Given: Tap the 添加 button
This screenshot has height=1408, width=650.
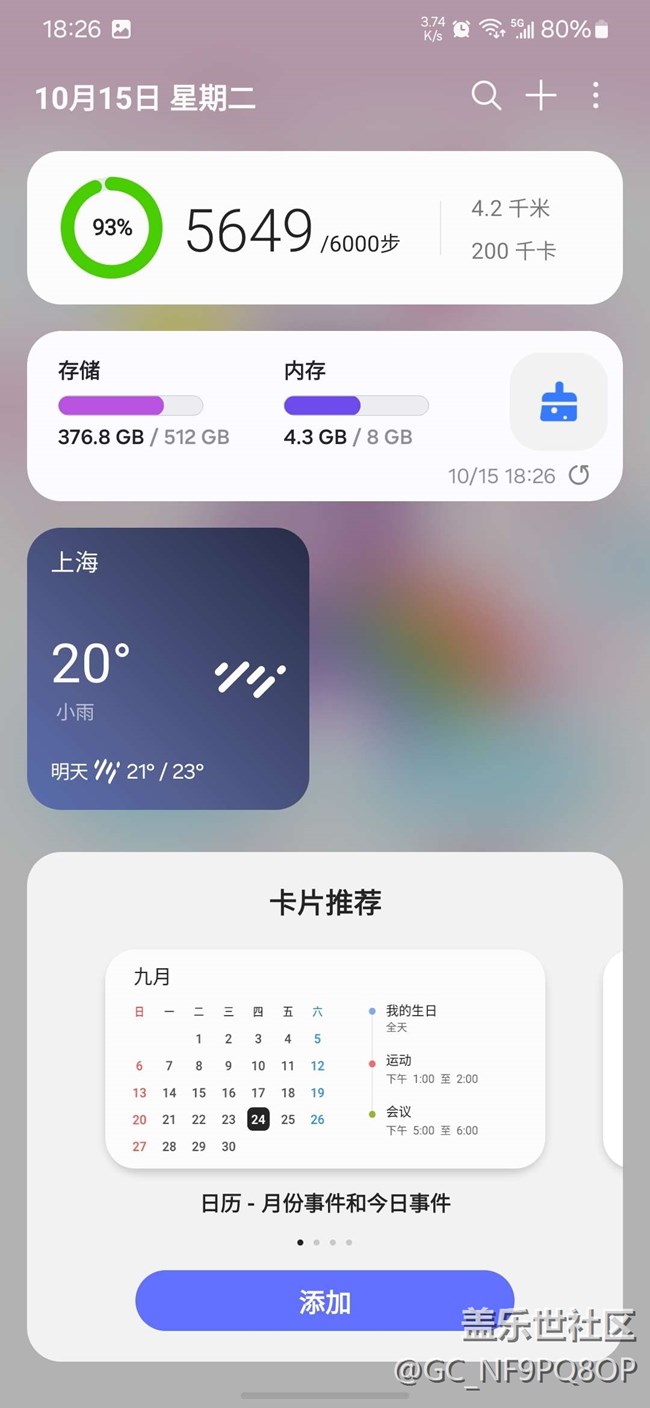Looking at the screenshot, I should (325, 1301).
